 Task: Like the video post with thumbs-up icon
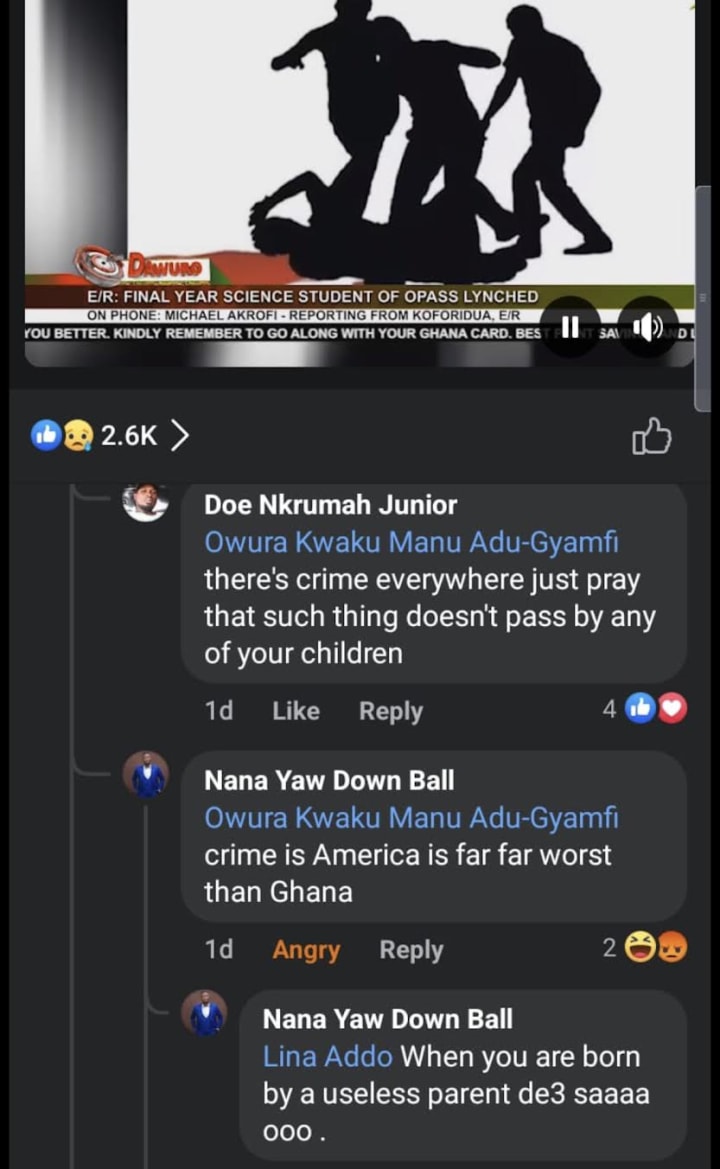[653, 436]
